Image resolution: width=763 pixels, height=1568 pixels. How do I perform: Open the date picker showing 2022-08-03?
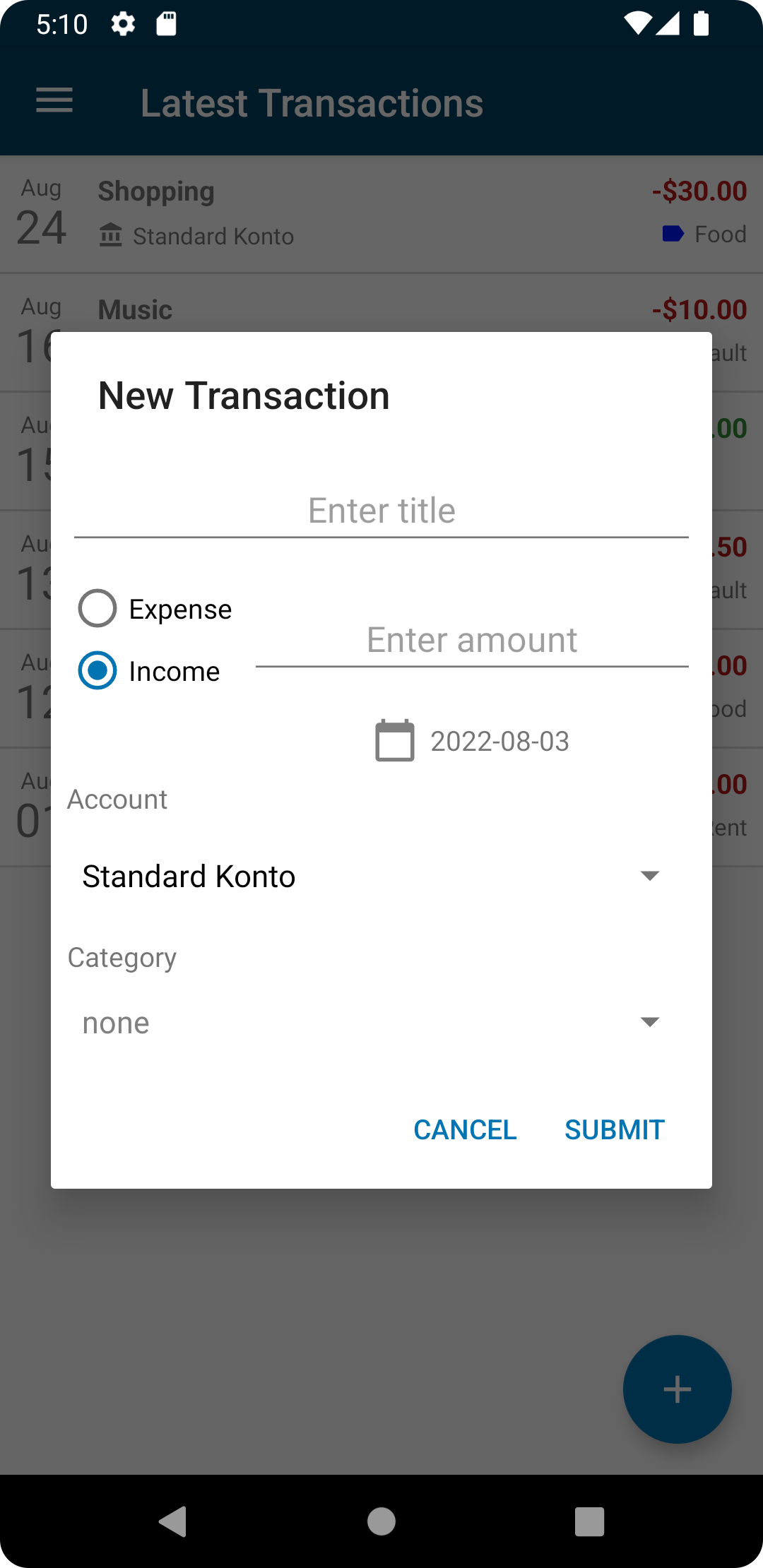472,741
